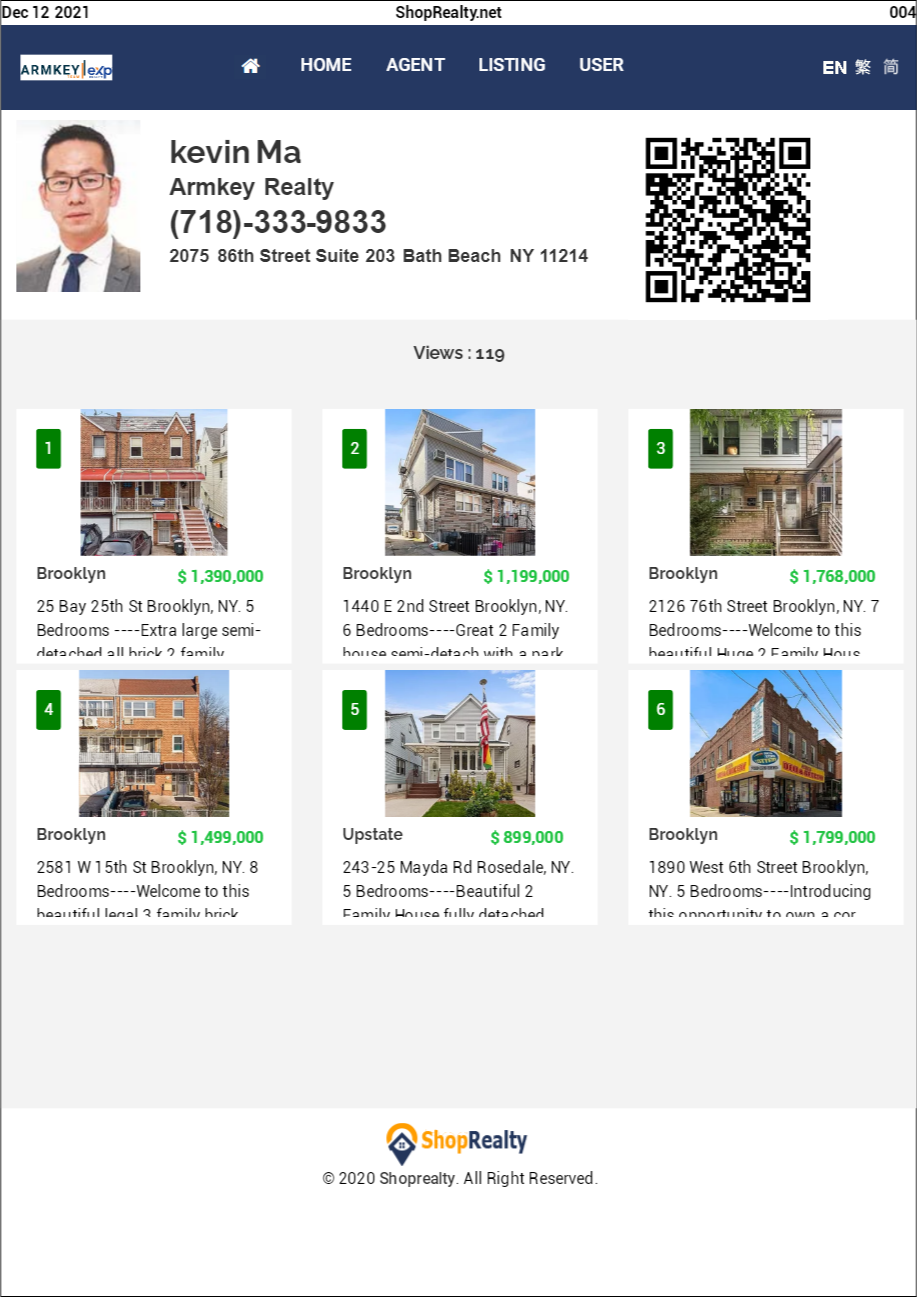Open the 243-25 Mayda Rd Rosedale listing
This screenshot has width=917, height=1297.
click(x=460, y=744)
